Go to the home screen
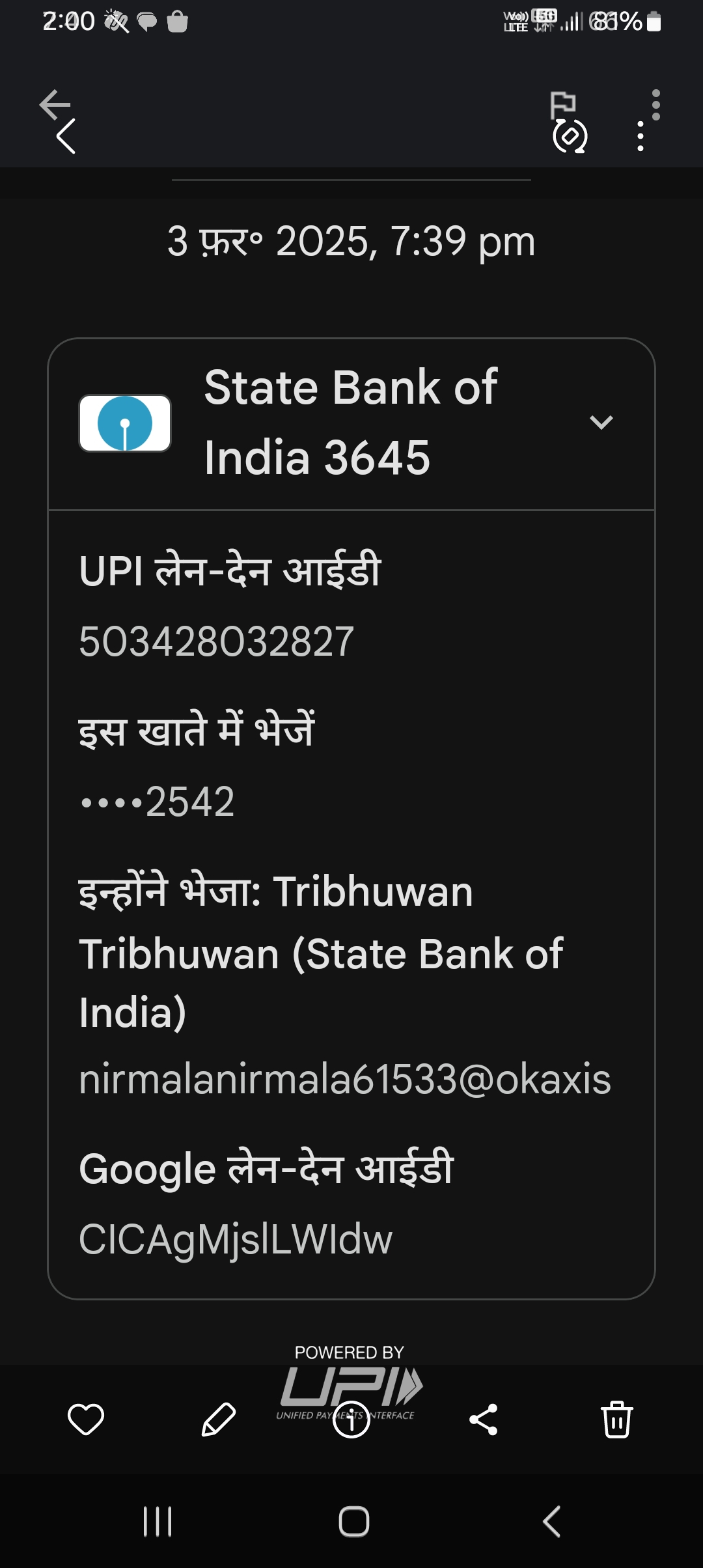The image size is (703, 1568). 353,1522
